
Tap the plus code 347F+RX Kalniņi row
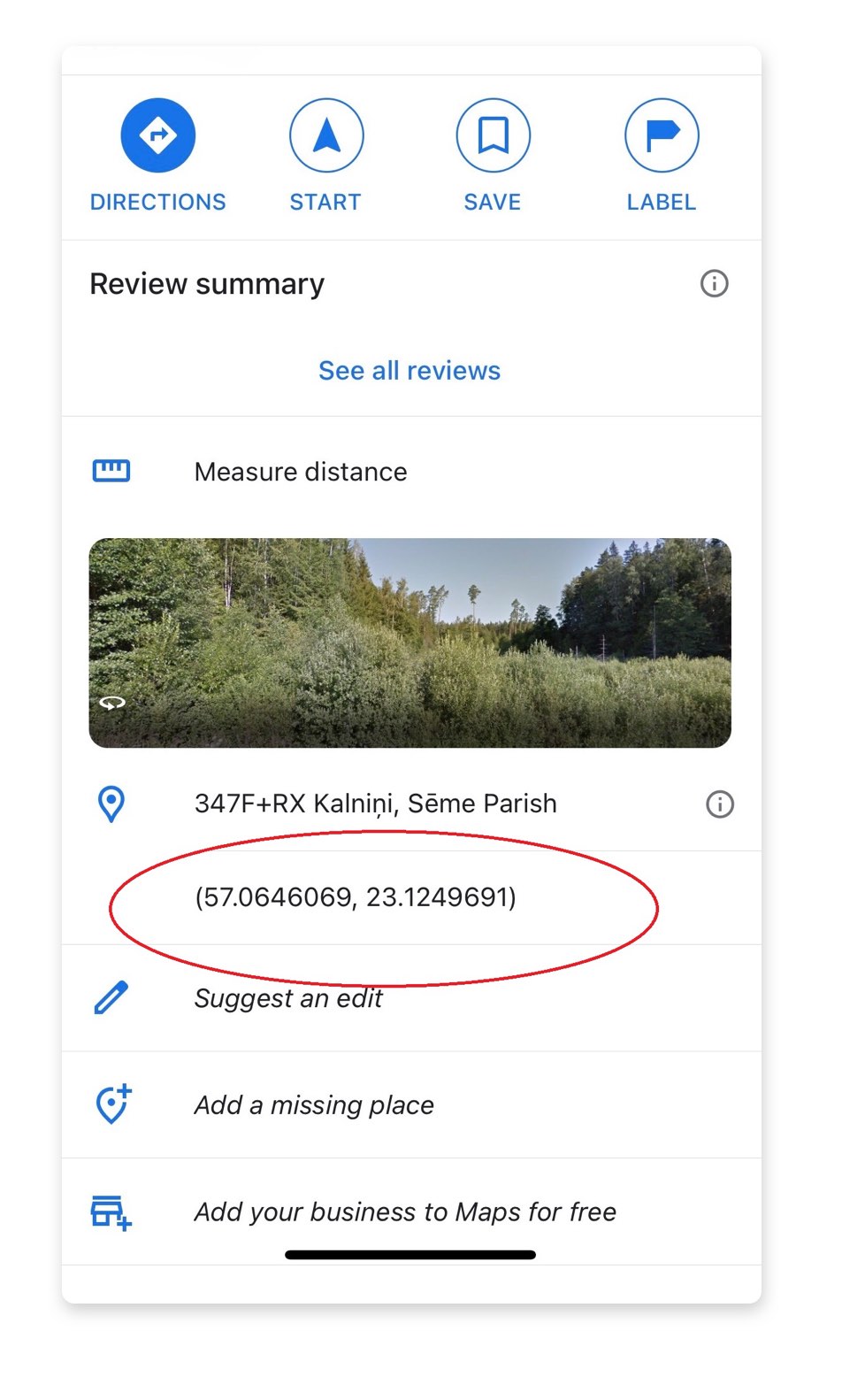[x=411, y=804]
